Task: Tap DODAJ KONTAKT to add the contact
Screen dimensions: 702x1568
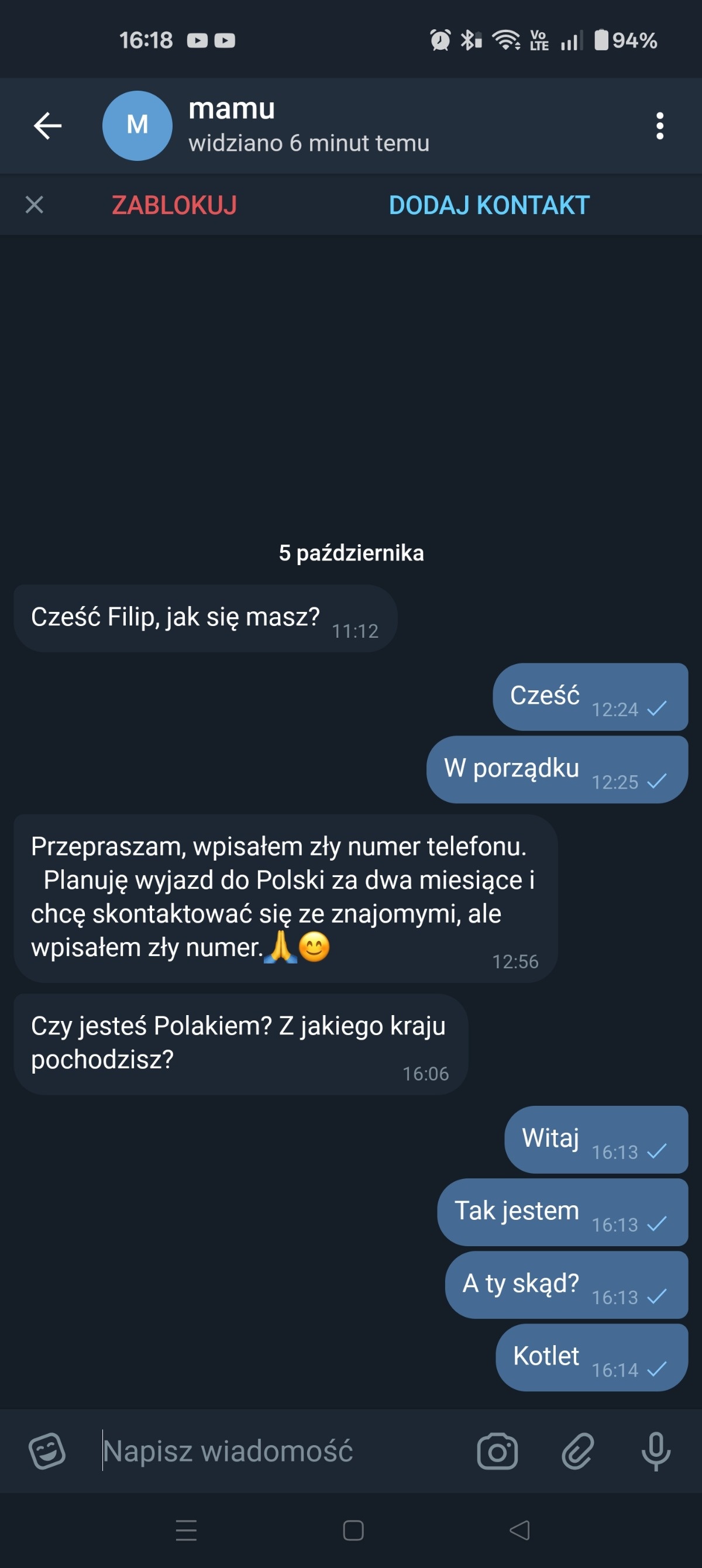Action: [x=488, y=205]
